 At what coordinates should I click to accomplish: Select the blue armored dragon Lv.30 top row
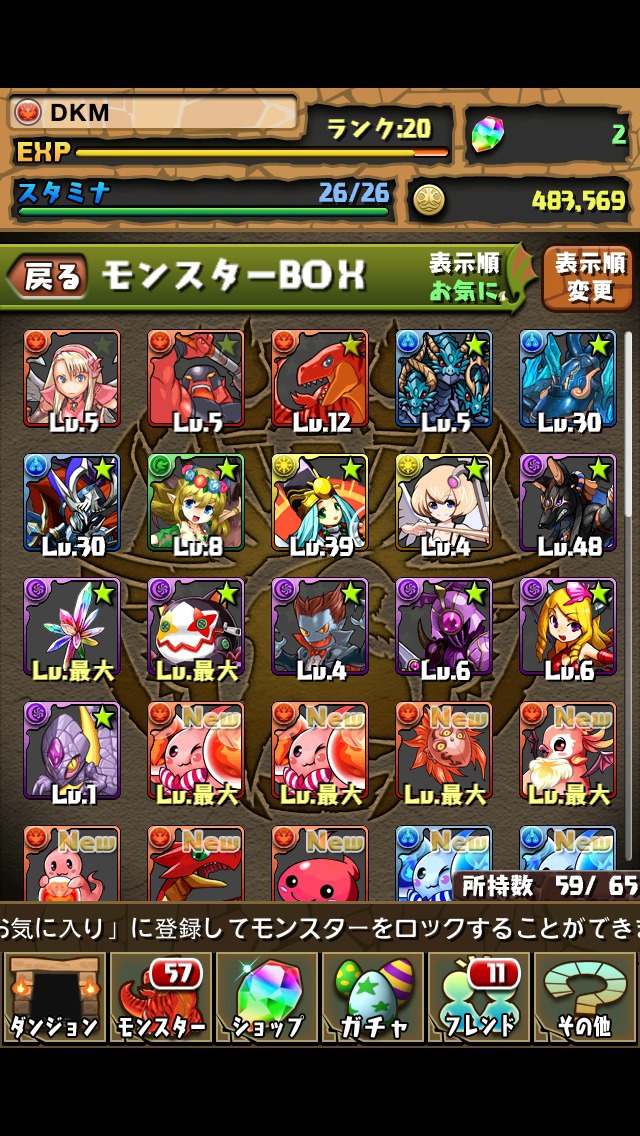tap(568, 380)
